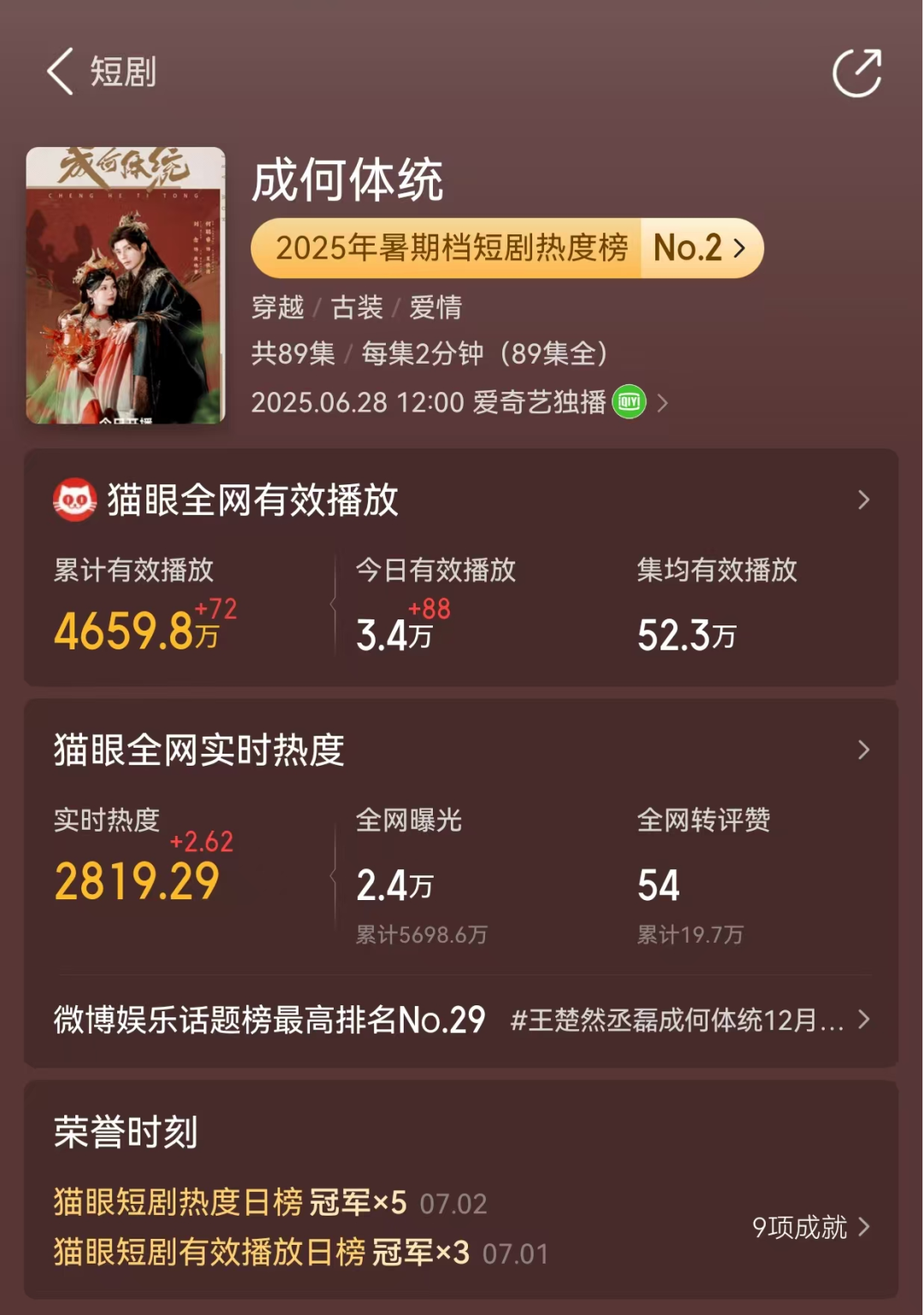The height and width of the screenshot is (1315, 924).
Task: Expand 猫眼全网实时热度 details
Action: click(863, 750)
